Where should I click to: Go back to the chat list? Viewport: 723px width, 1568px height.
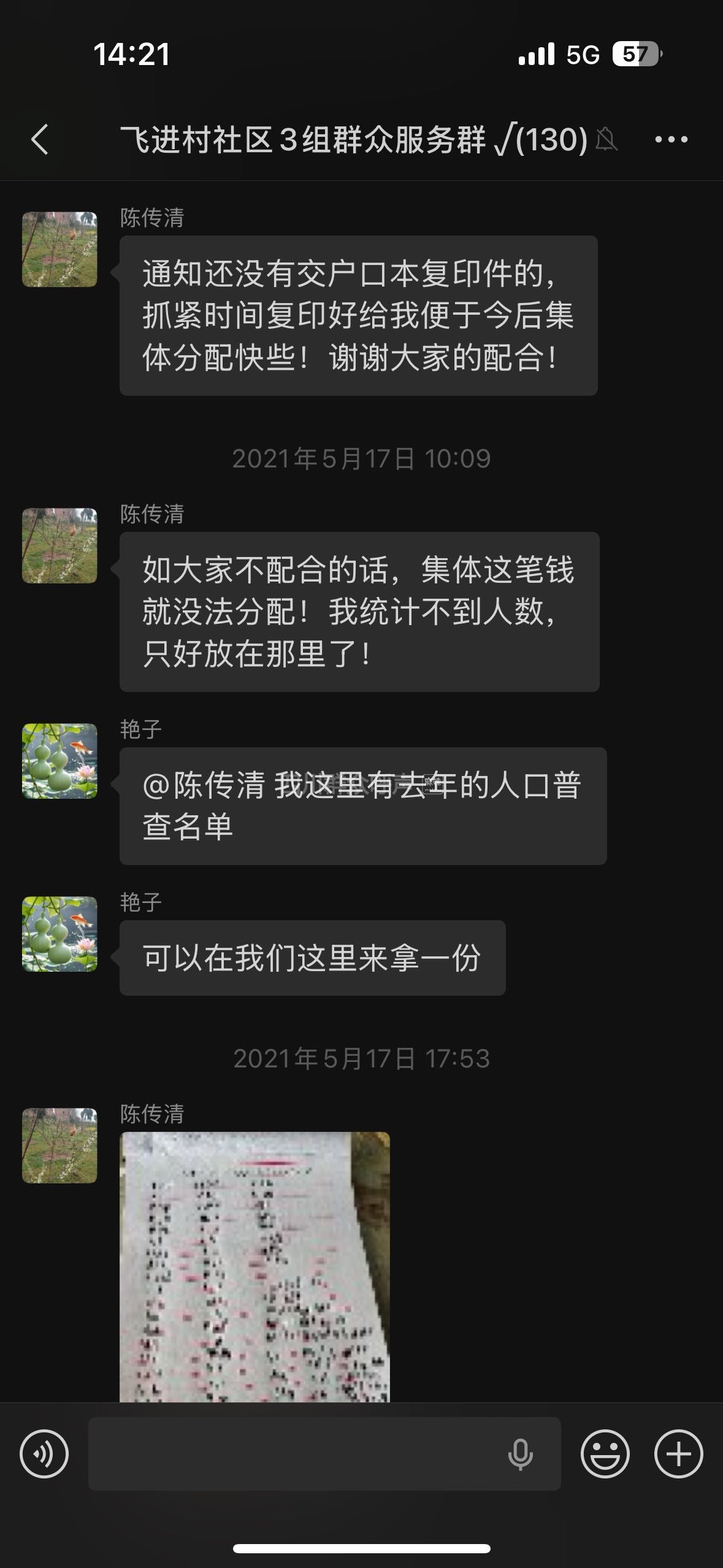(40, 139)
